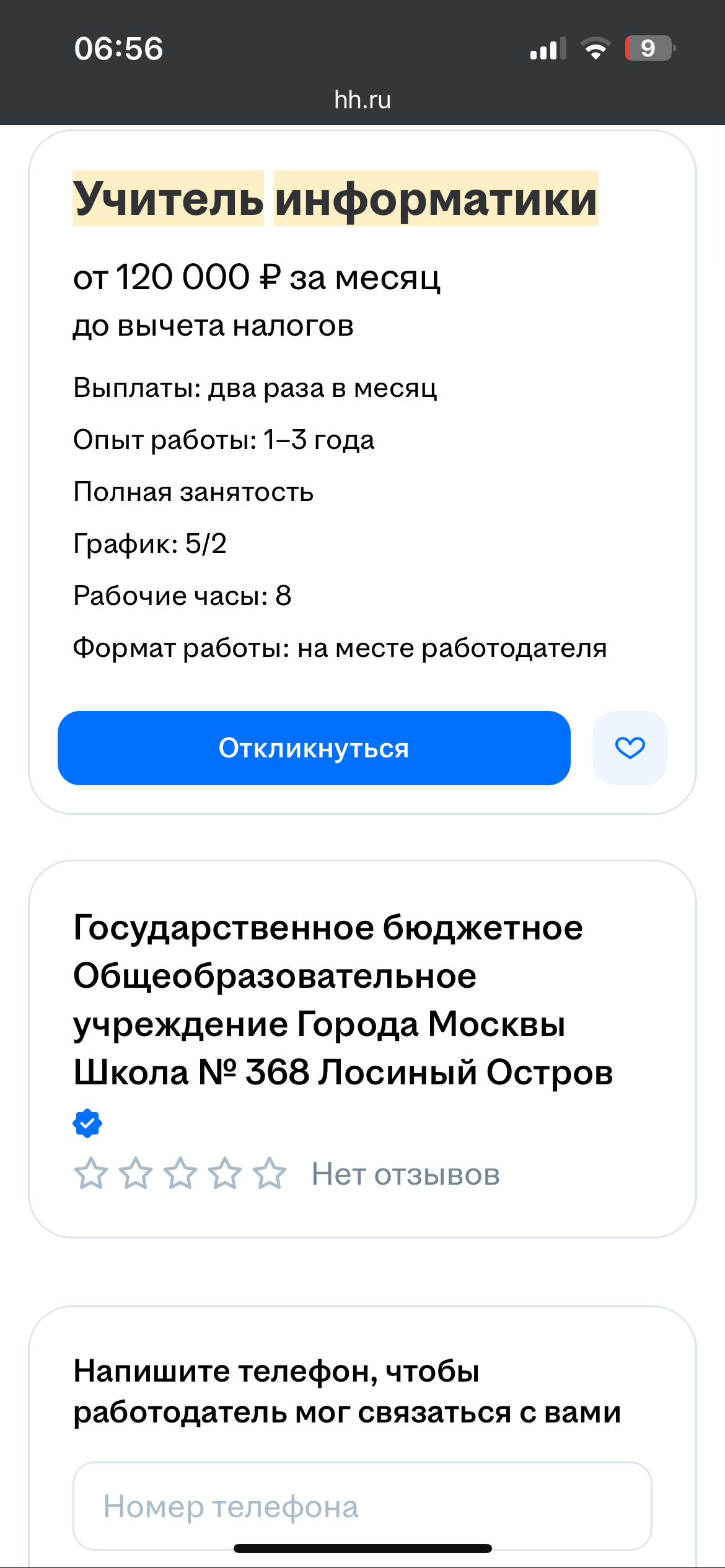Save vacancy with the heart icon

(630, 748)
